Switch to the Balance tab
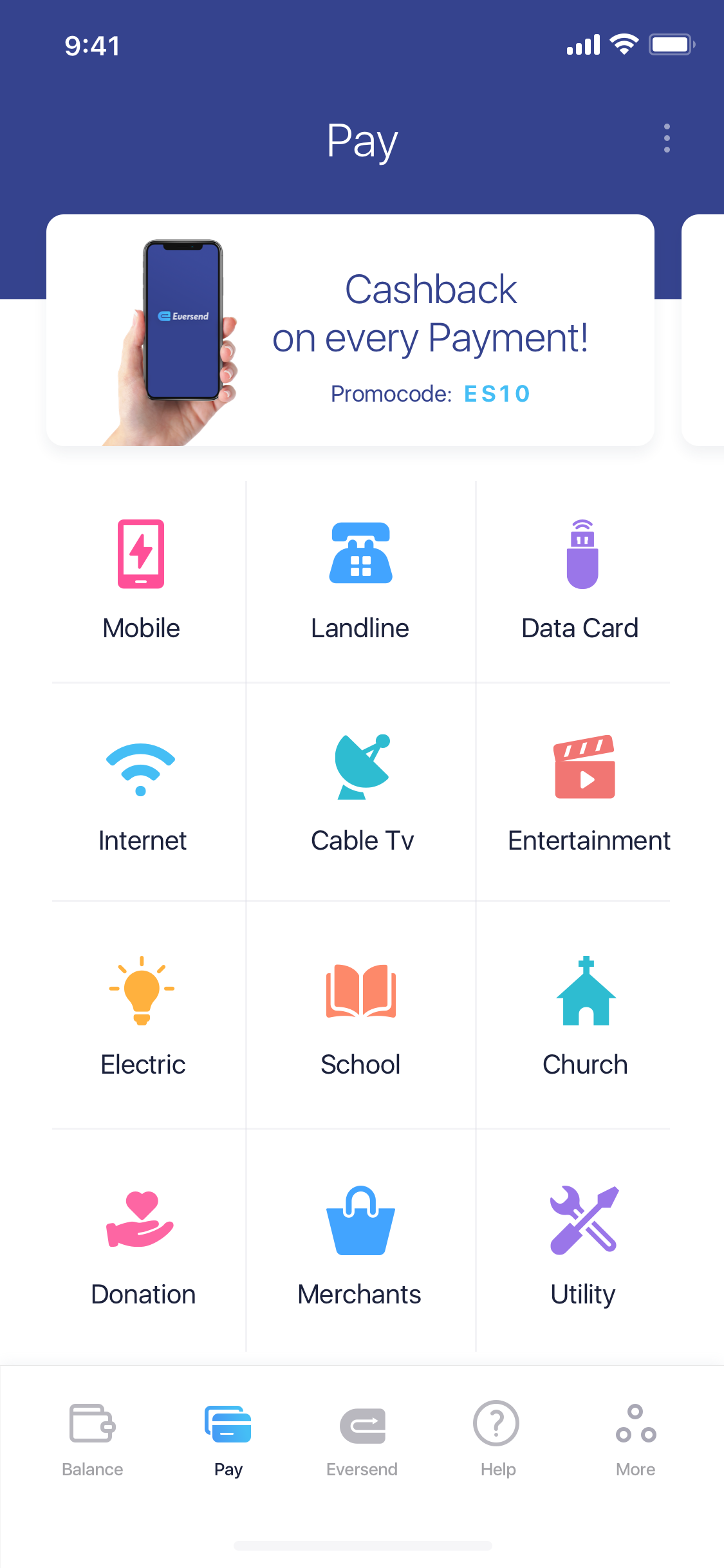This screenshot has width=724, height=1568. coord(92,1439)
